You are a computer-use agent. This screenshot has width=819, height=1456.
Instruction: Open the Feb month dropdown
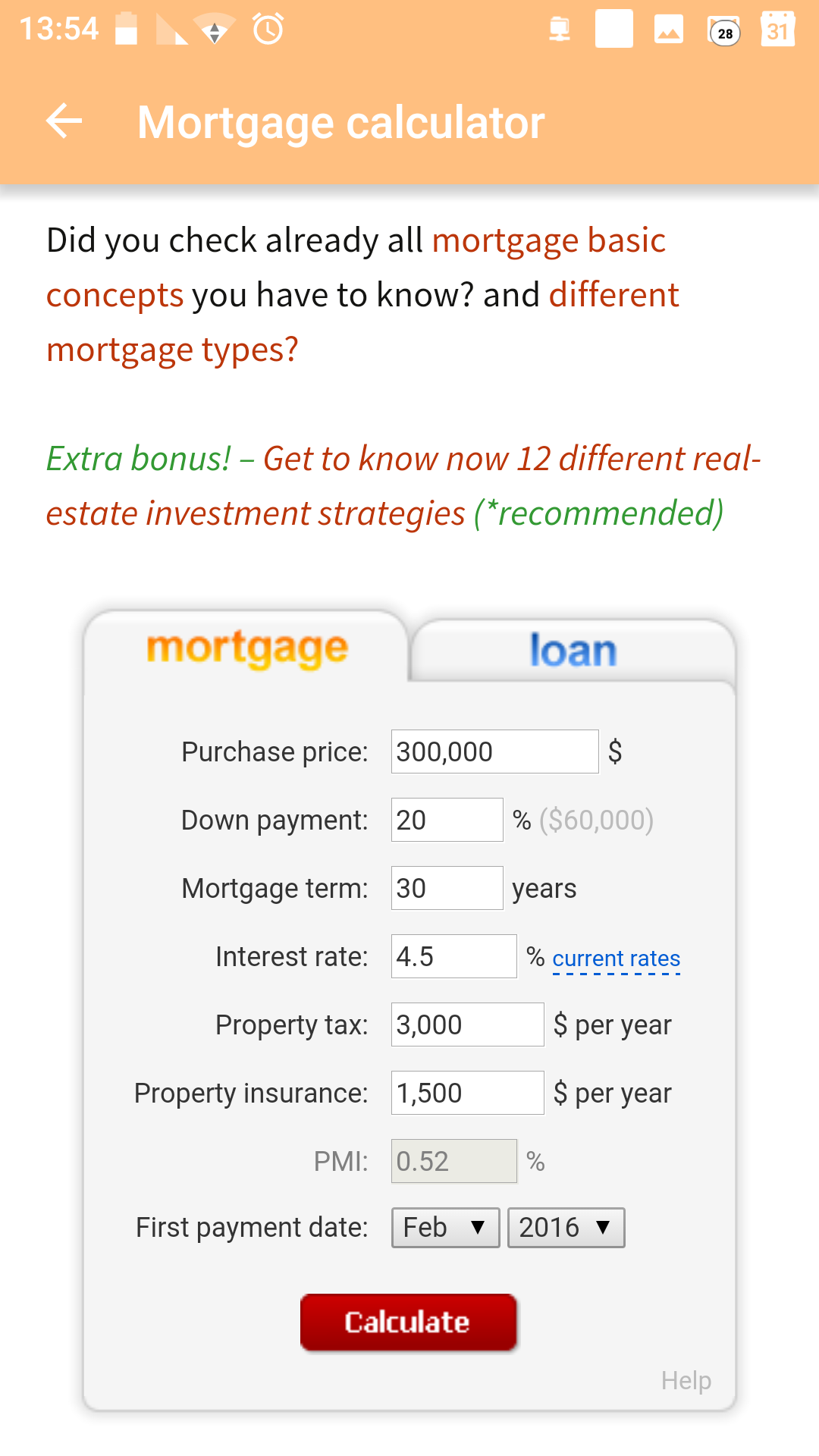[445, 1227]
